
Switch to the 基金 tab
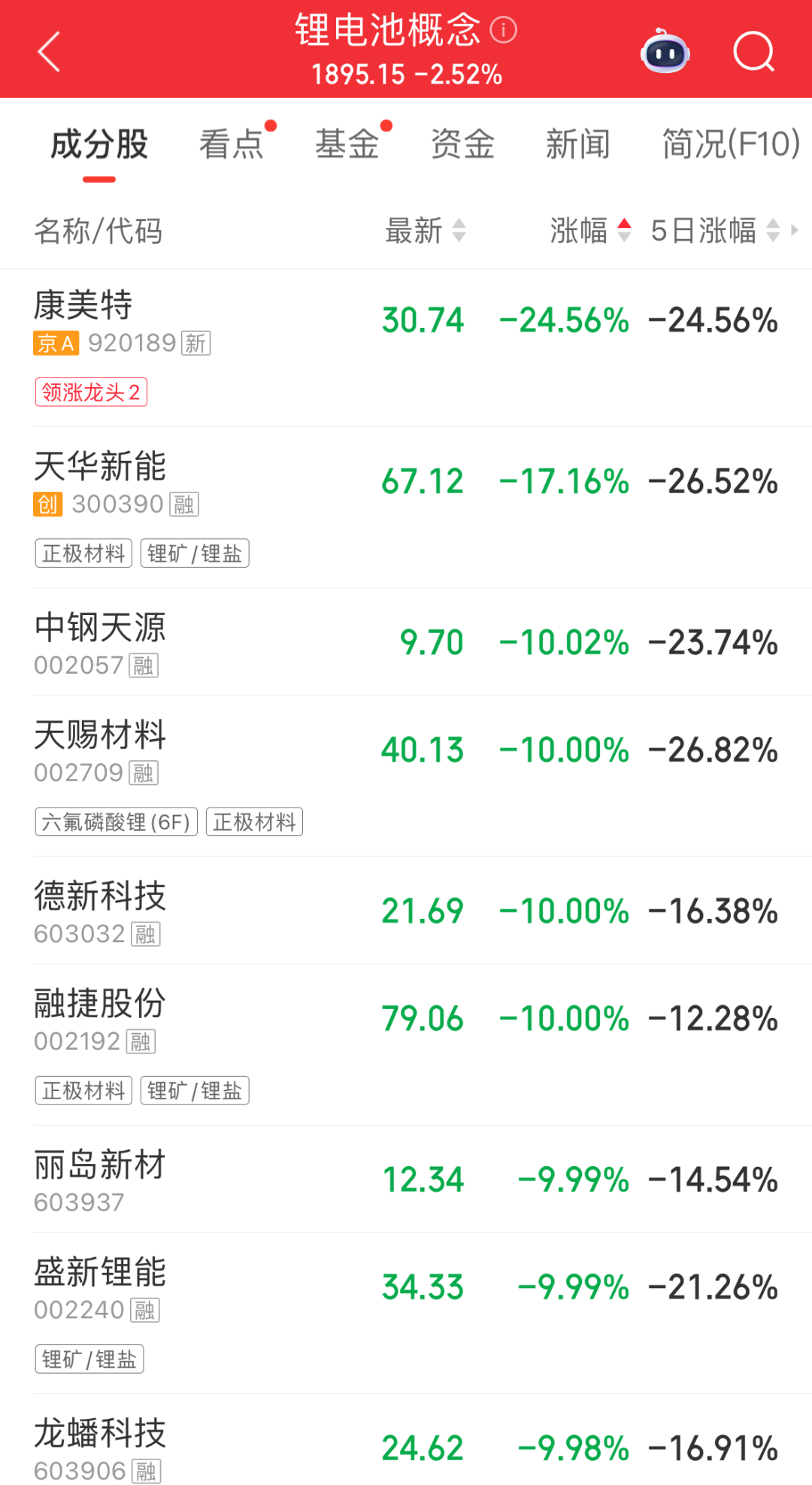347,144
